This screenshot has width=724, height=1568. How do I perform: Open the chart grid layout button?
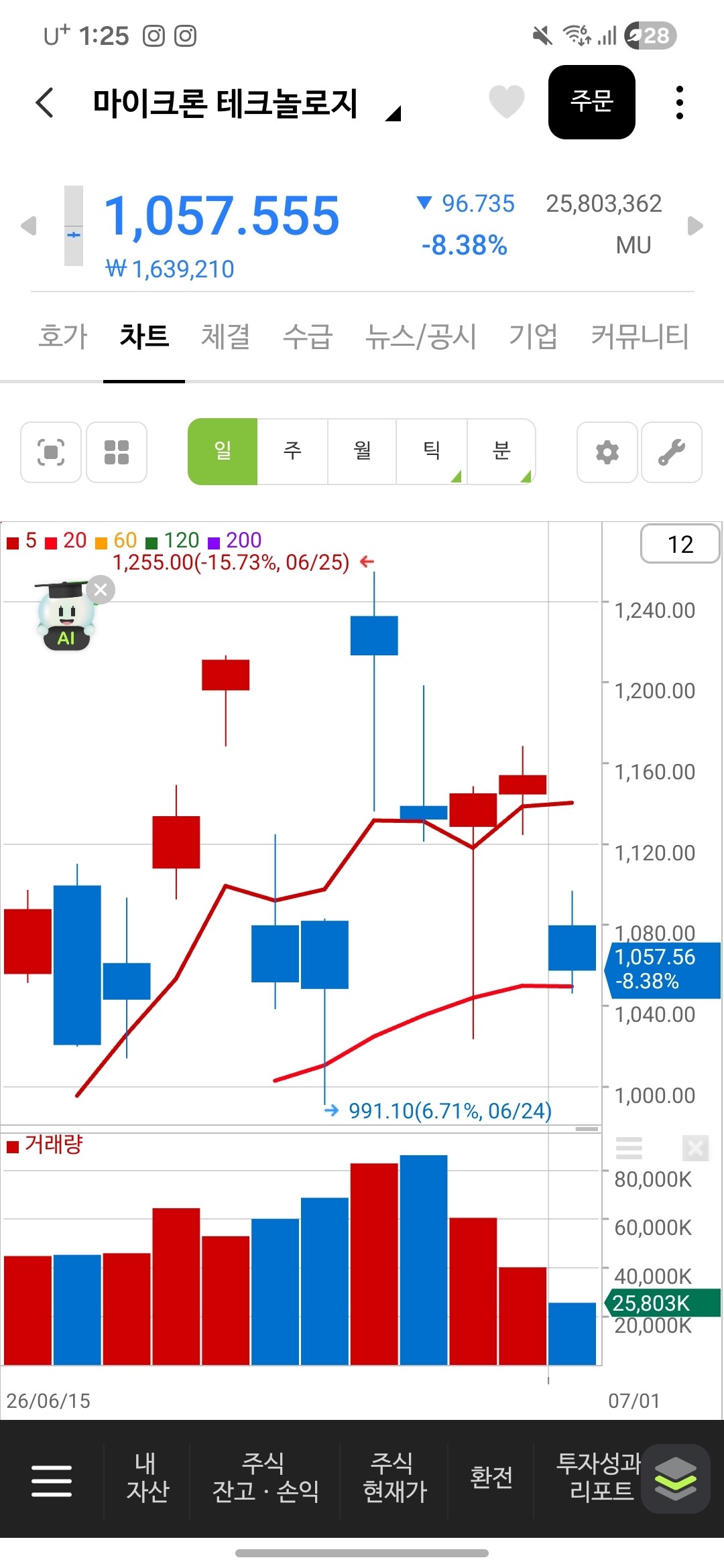pyautogui.click(x=117, y=452)
